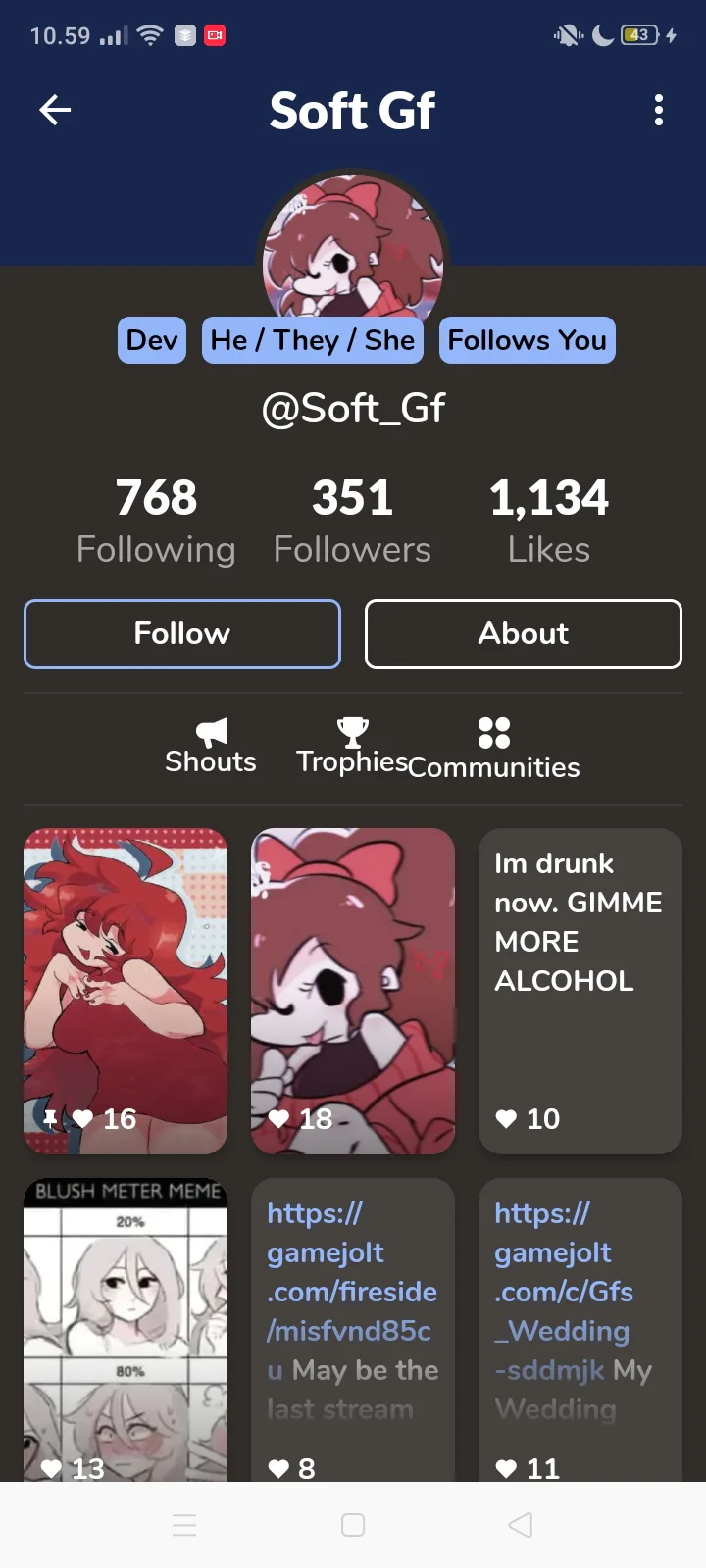Follow Soft Gf
Screen dimensions: 706x1568
(182, 634)
